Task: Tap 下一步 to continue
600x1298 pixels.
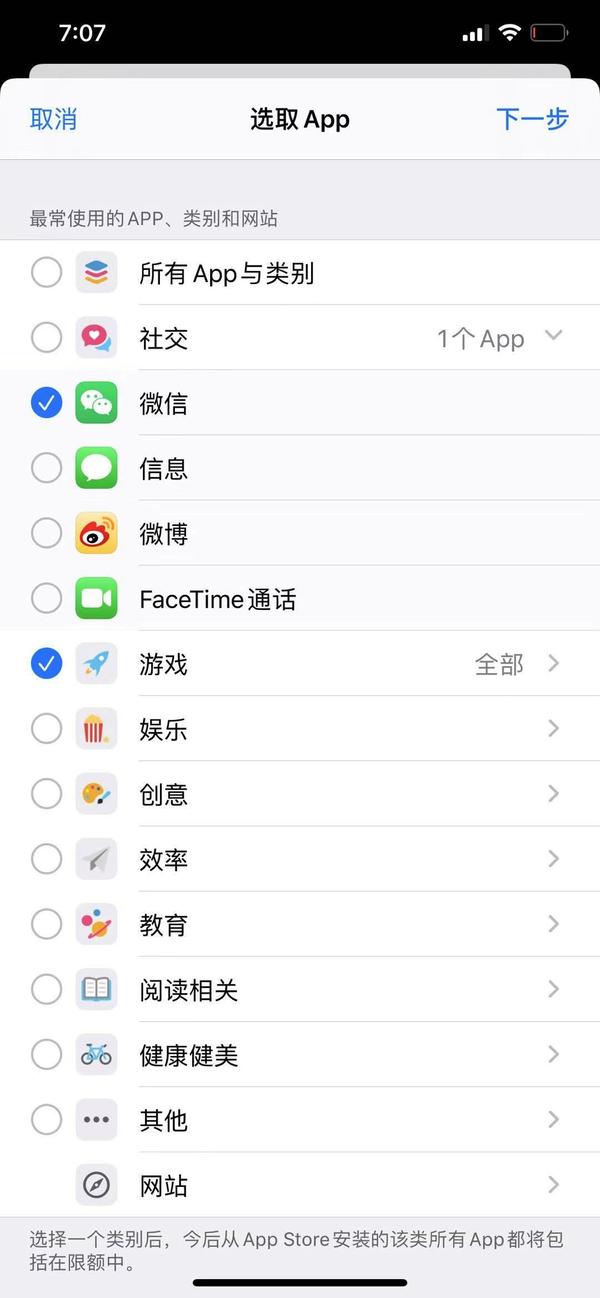Action: click(x=532, y=119)
